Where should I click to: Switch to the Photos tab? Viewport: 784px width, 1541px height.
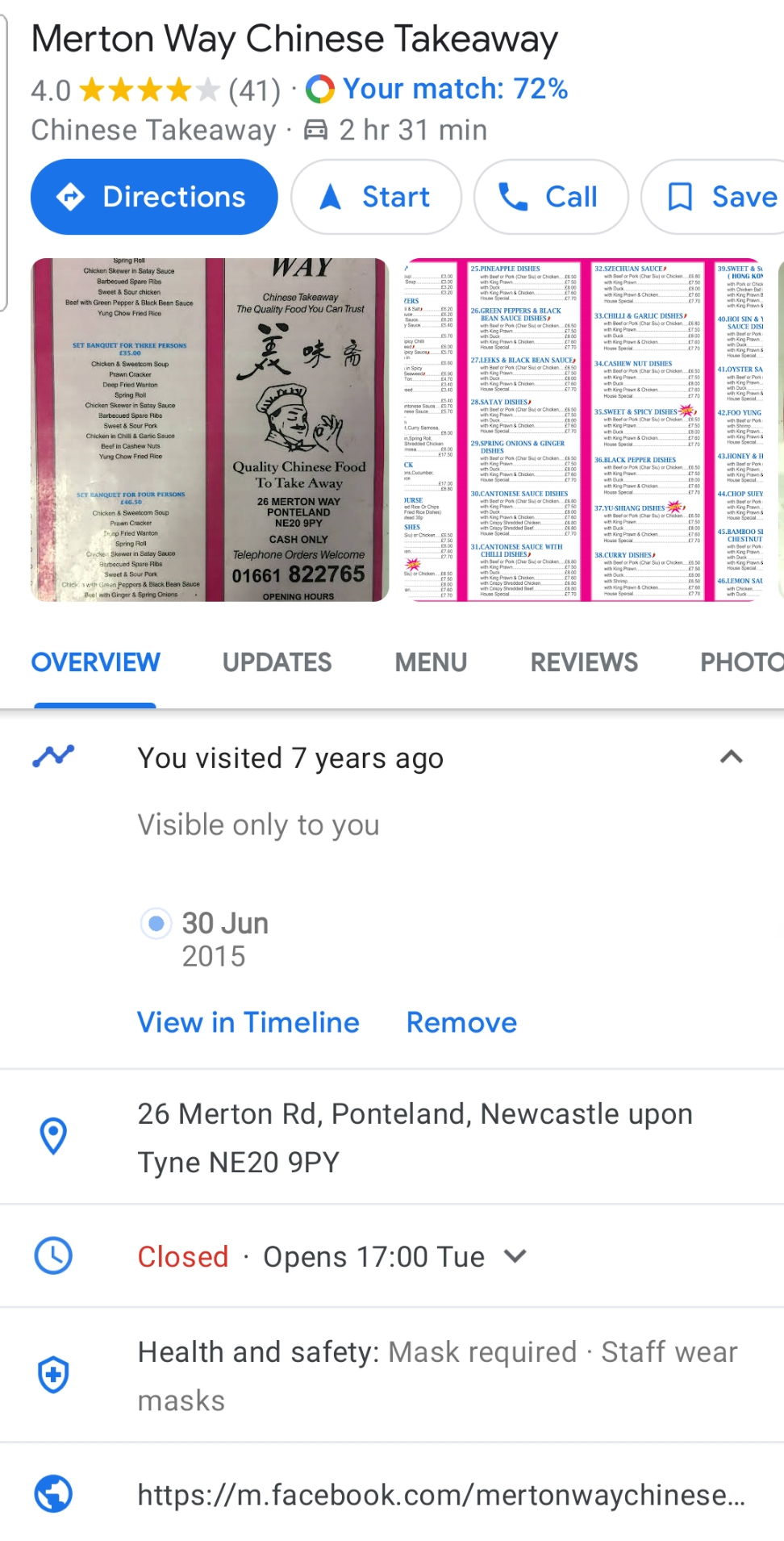coord(740,662)
